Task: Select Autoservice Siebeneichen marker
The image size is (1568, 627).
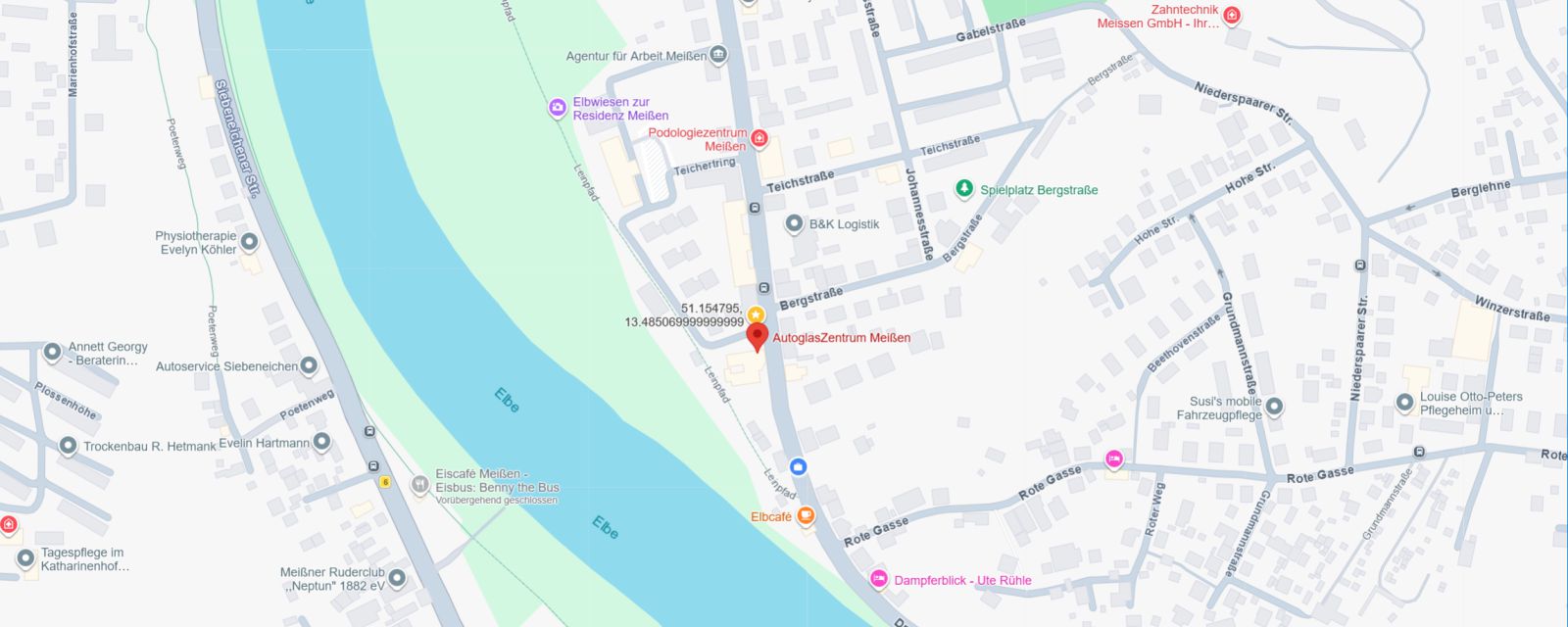Action: click(310, 366)
